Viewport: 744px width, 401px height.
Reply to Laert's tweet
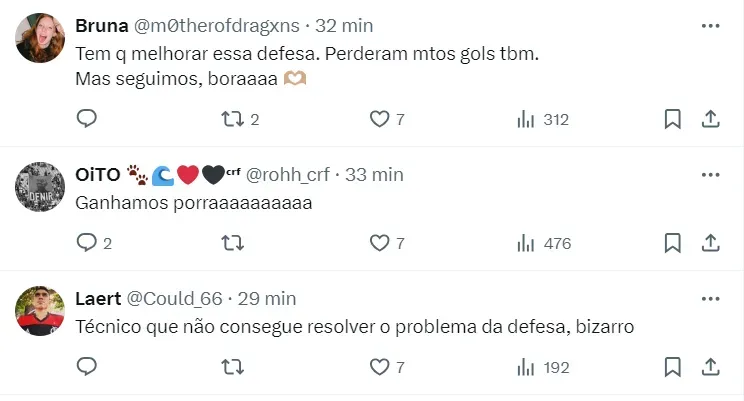[87, 367]
